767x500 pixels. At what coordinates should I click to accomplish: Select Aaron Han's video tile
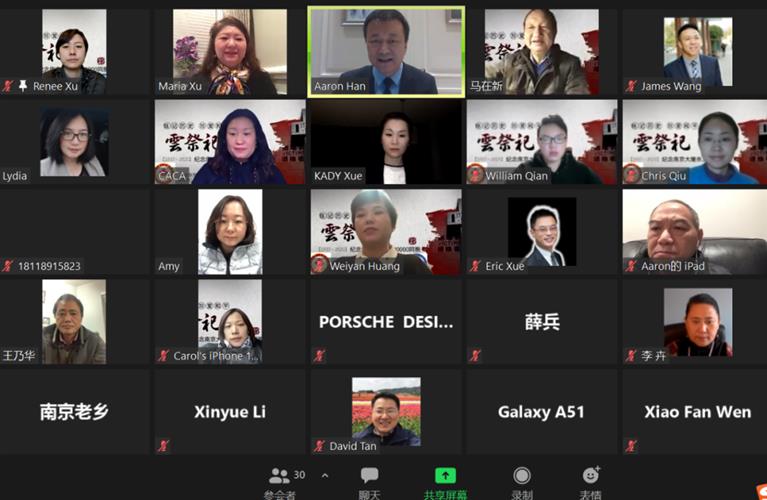click(385, 50)
